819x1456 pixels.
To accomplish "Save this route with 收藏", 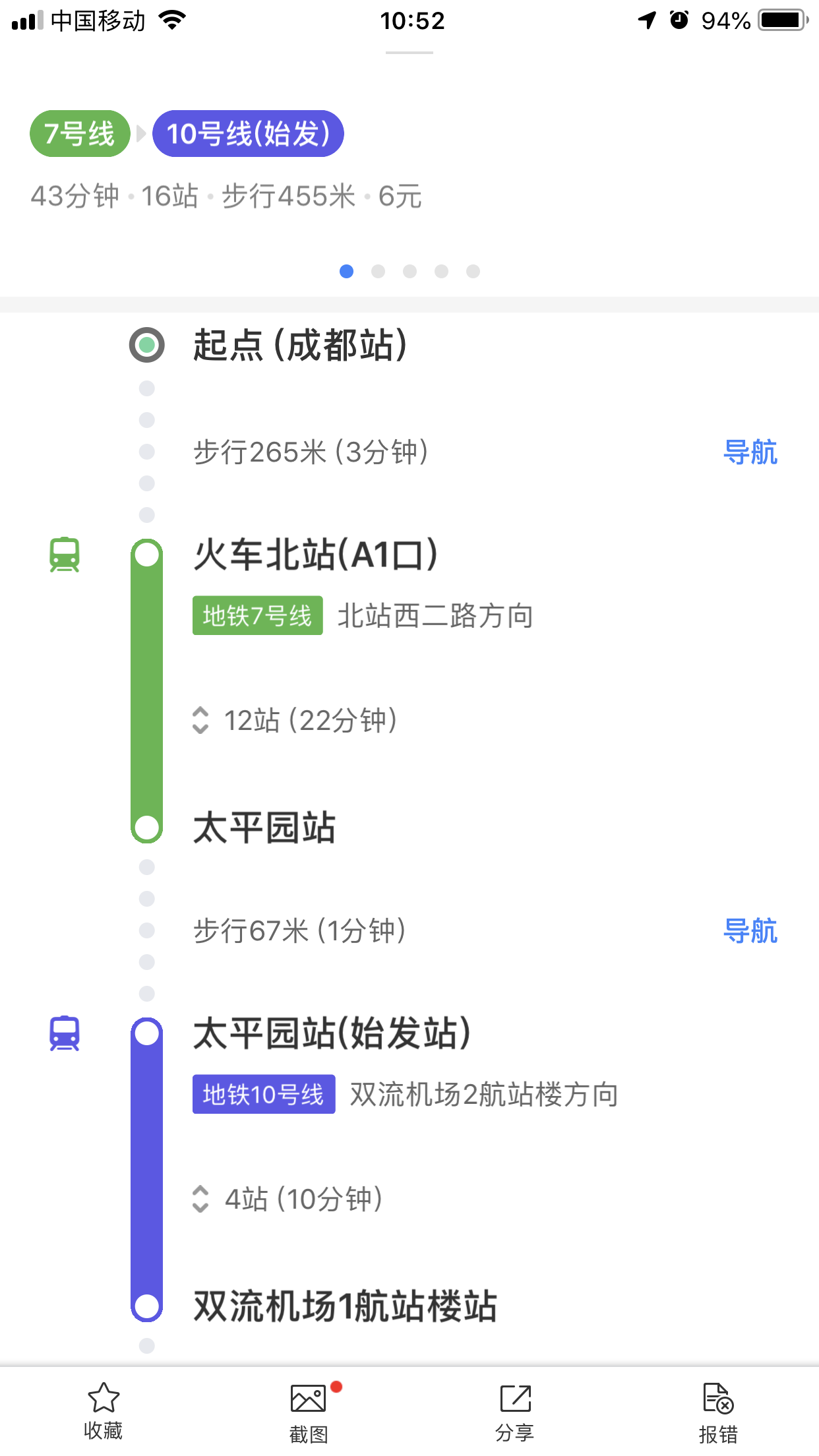I will pos(104,1411).
